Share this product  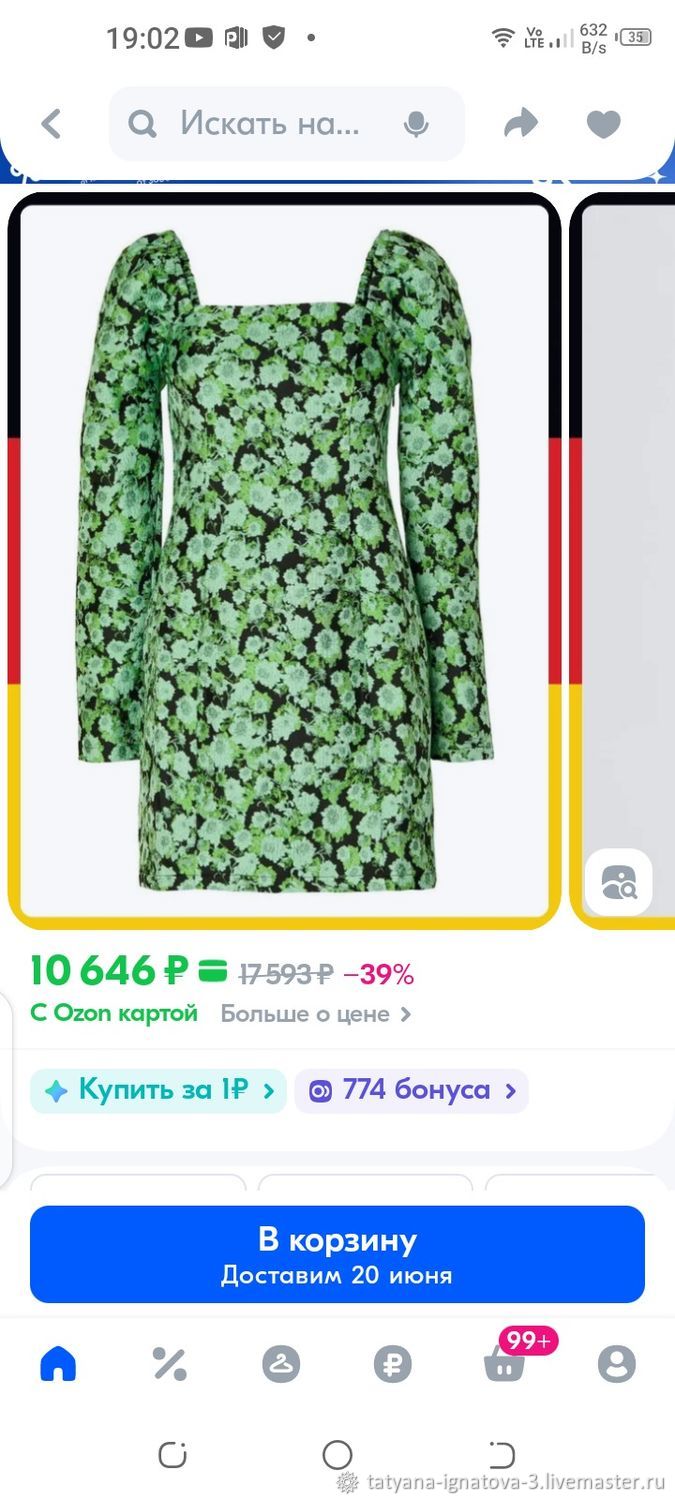click(520, 124)
